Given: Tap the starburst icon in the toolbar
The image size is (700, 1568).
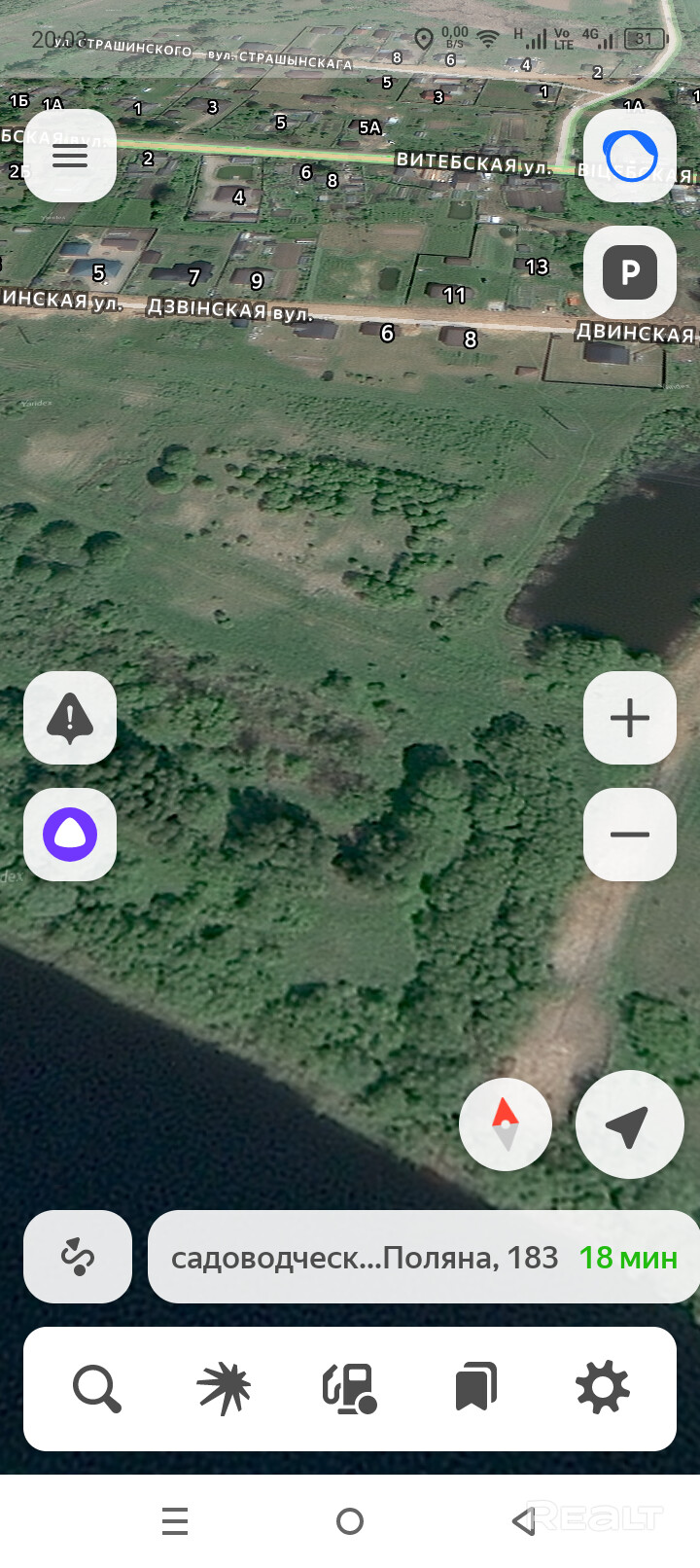Looking at the screenshot, I should point(224,1388).
